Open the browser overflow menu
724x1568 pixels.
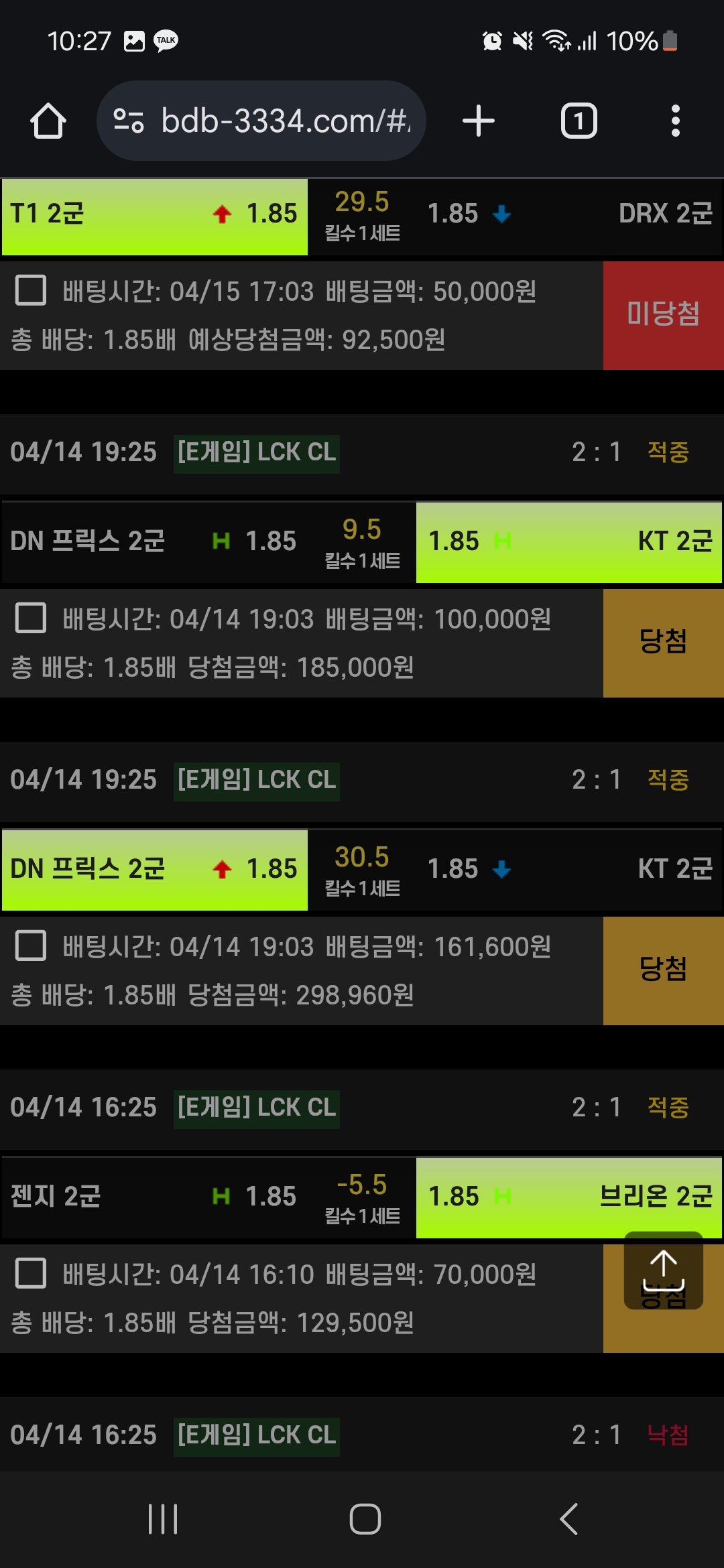pyautogui.click(x=675, y=121)
